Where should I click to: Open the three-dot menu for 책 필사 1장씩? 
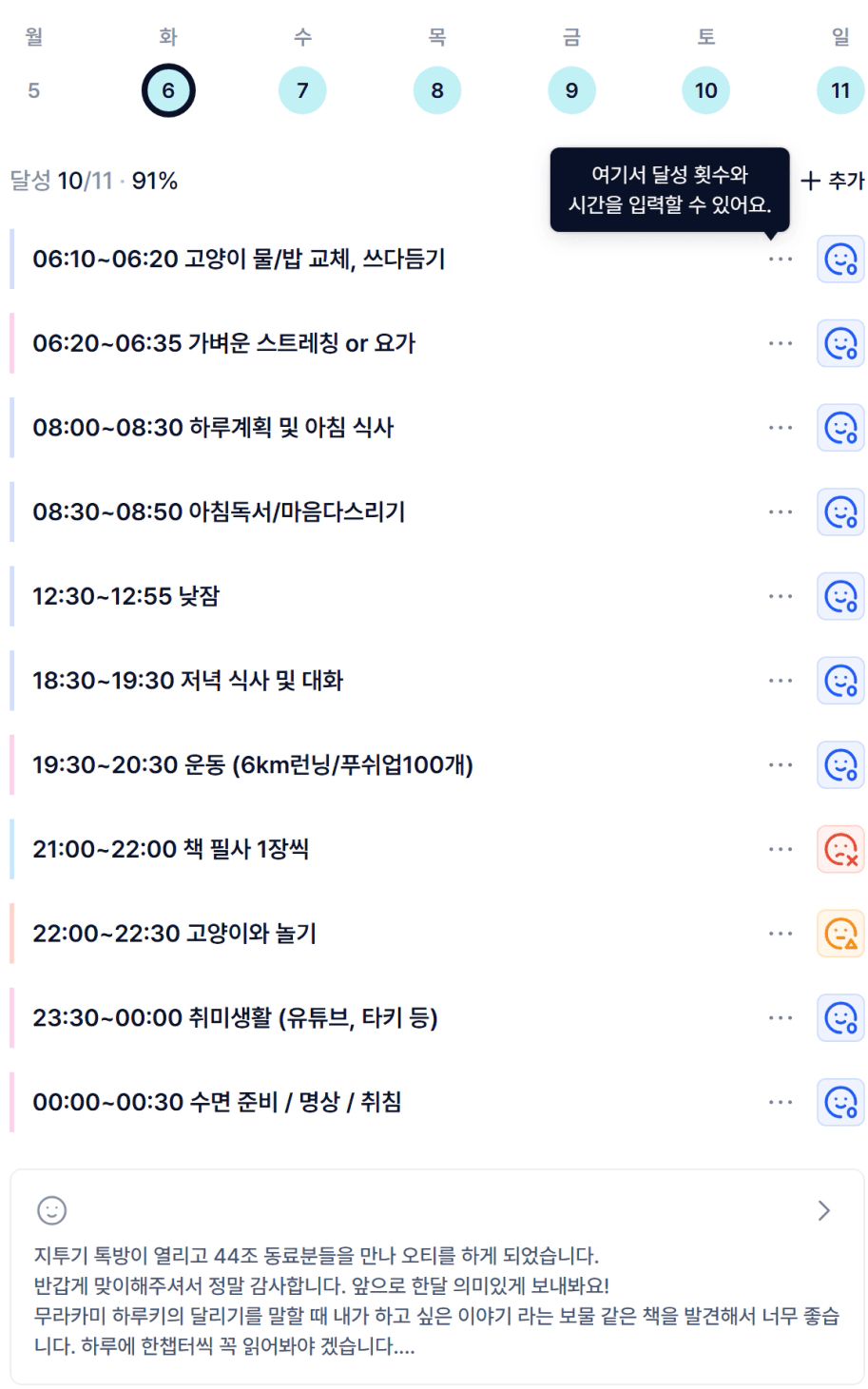point(781,849)
